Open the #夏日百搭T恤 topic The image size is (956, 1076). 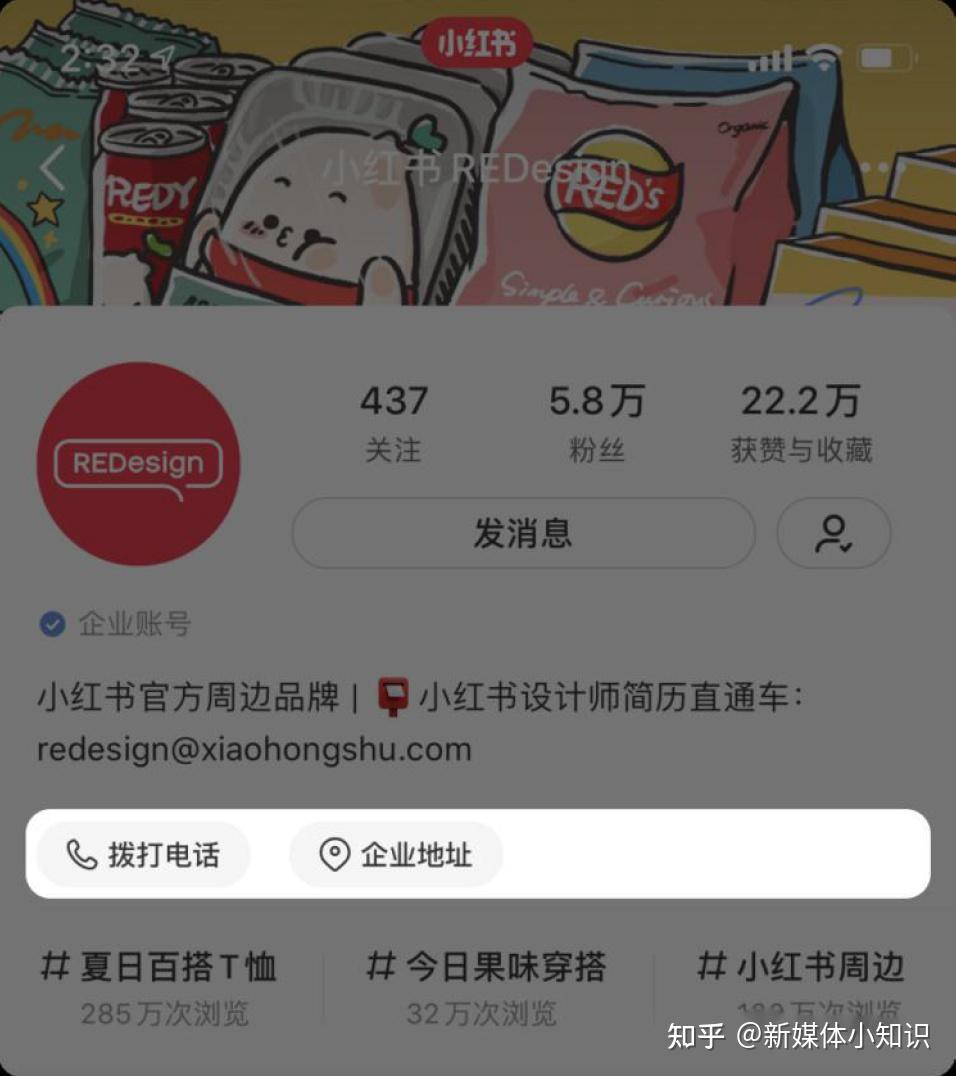point(160,986)
